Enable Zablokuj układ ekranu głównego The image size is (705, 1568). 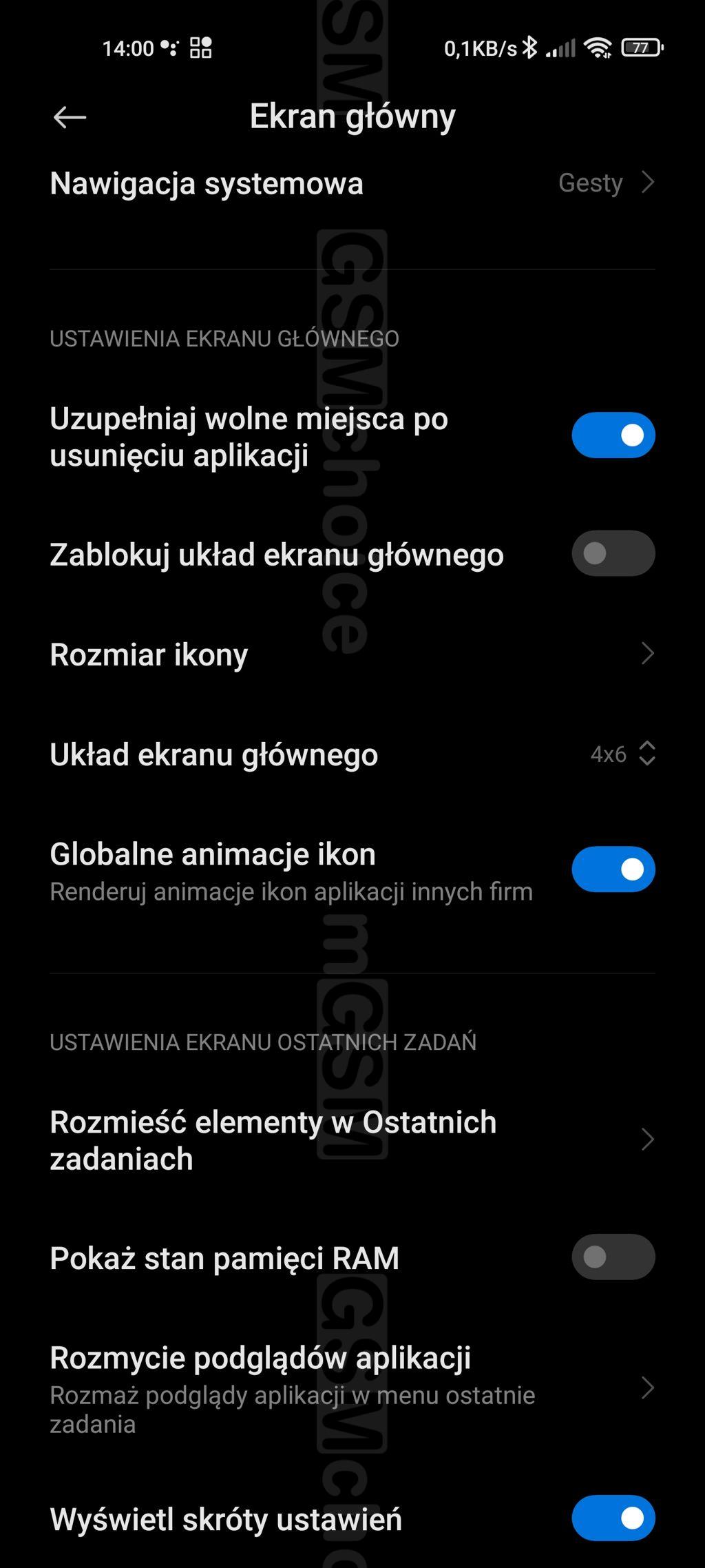(613, 554)
